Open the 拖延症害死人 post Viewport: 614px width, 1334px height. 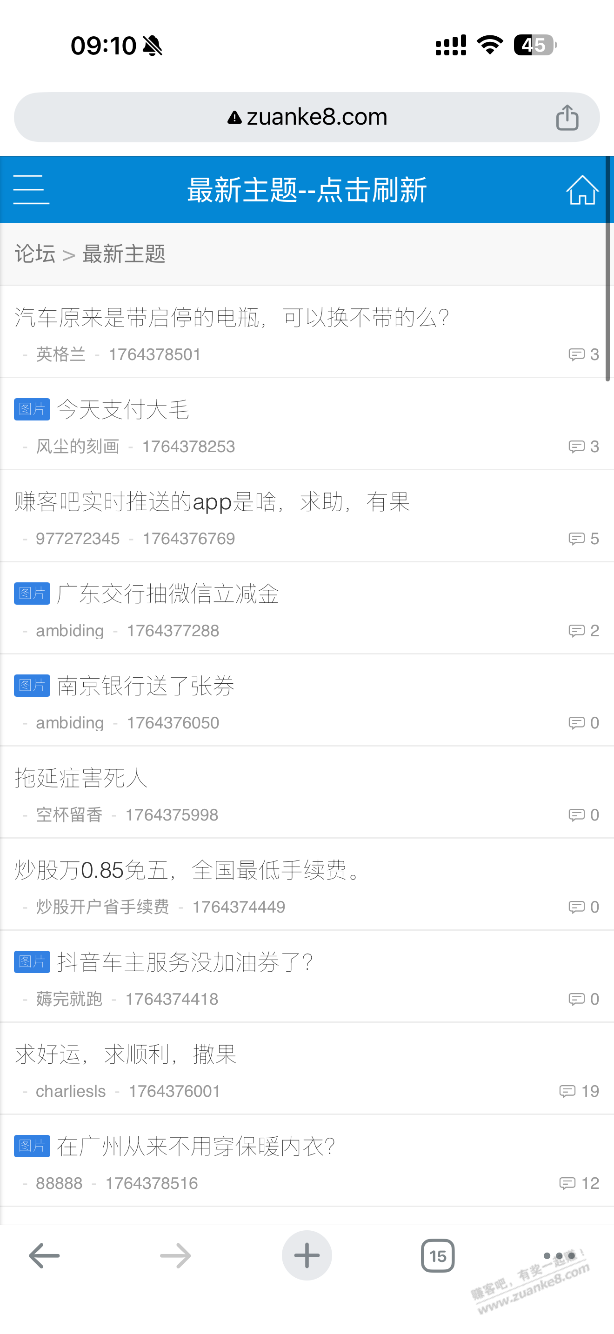pyautogui.click(x=81, y=778)
